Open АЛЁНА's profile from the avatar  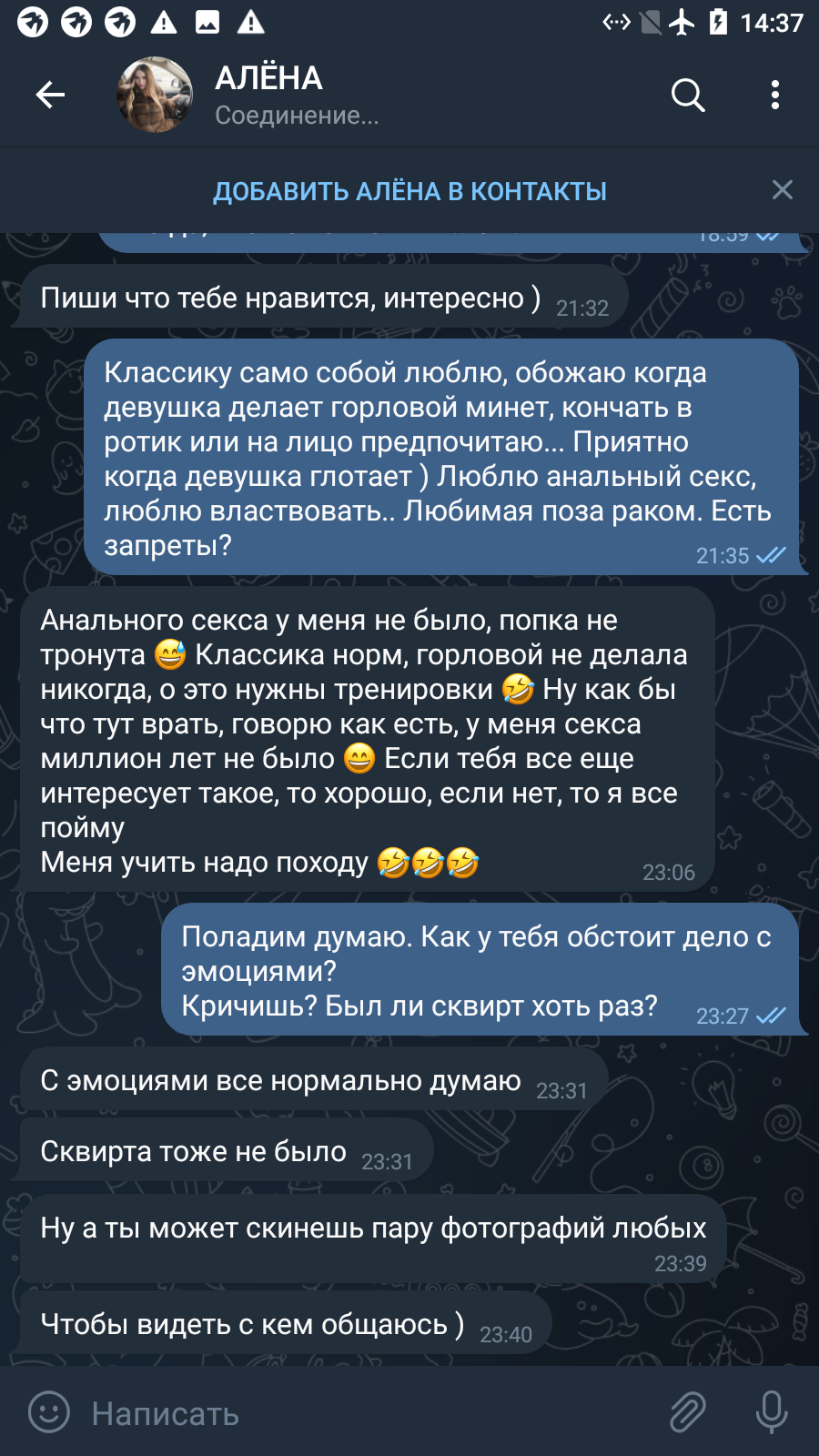tap(155, 95)
